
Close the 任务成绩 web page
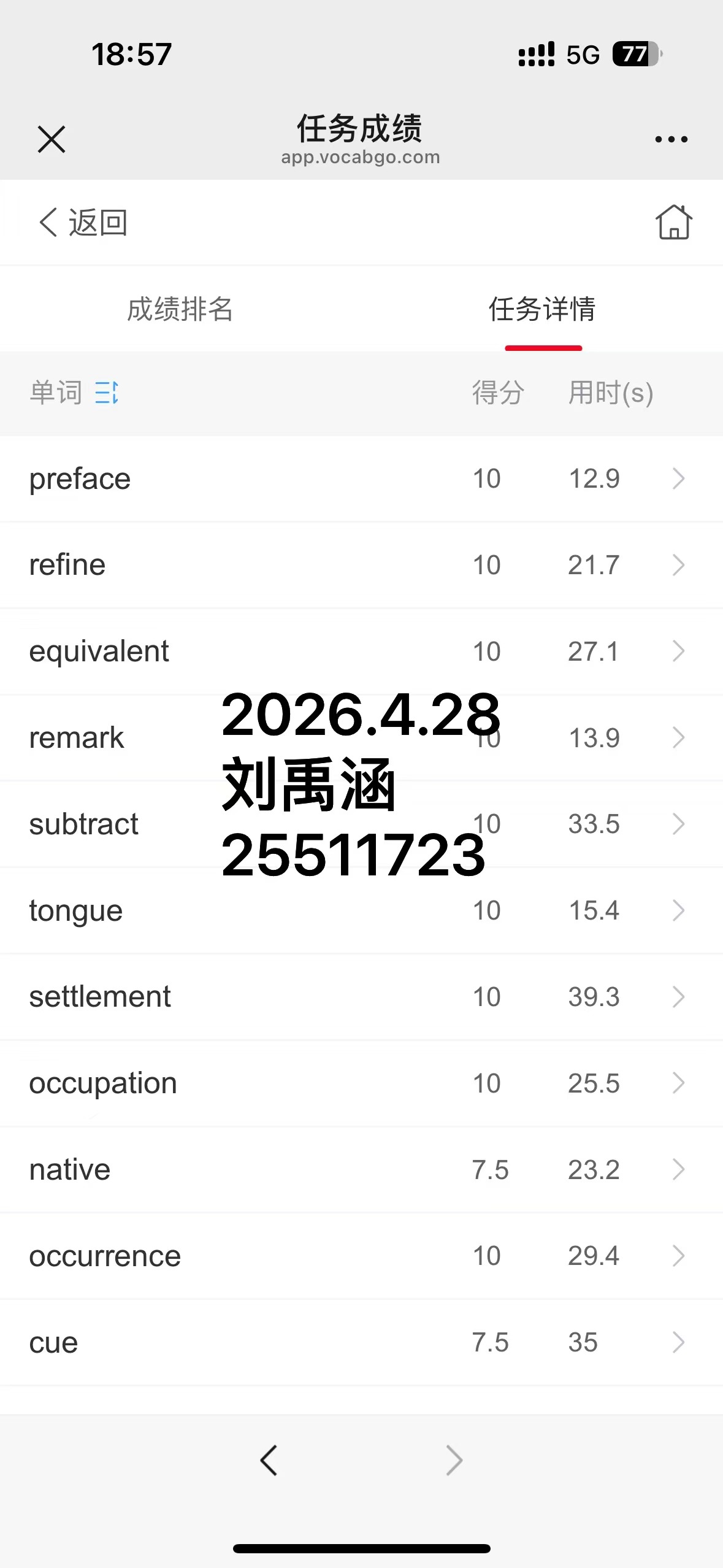point(52,139)
